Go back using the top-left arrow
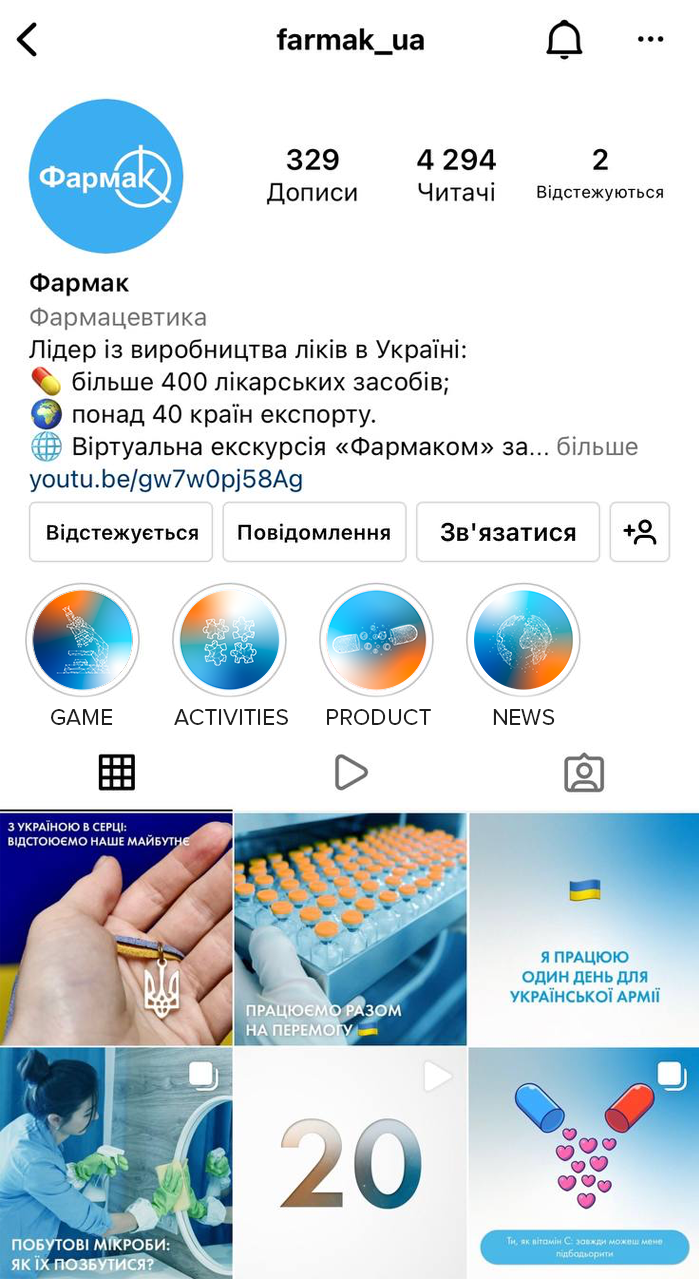This screenshot has height=1280, width=699. click(27, 40)
